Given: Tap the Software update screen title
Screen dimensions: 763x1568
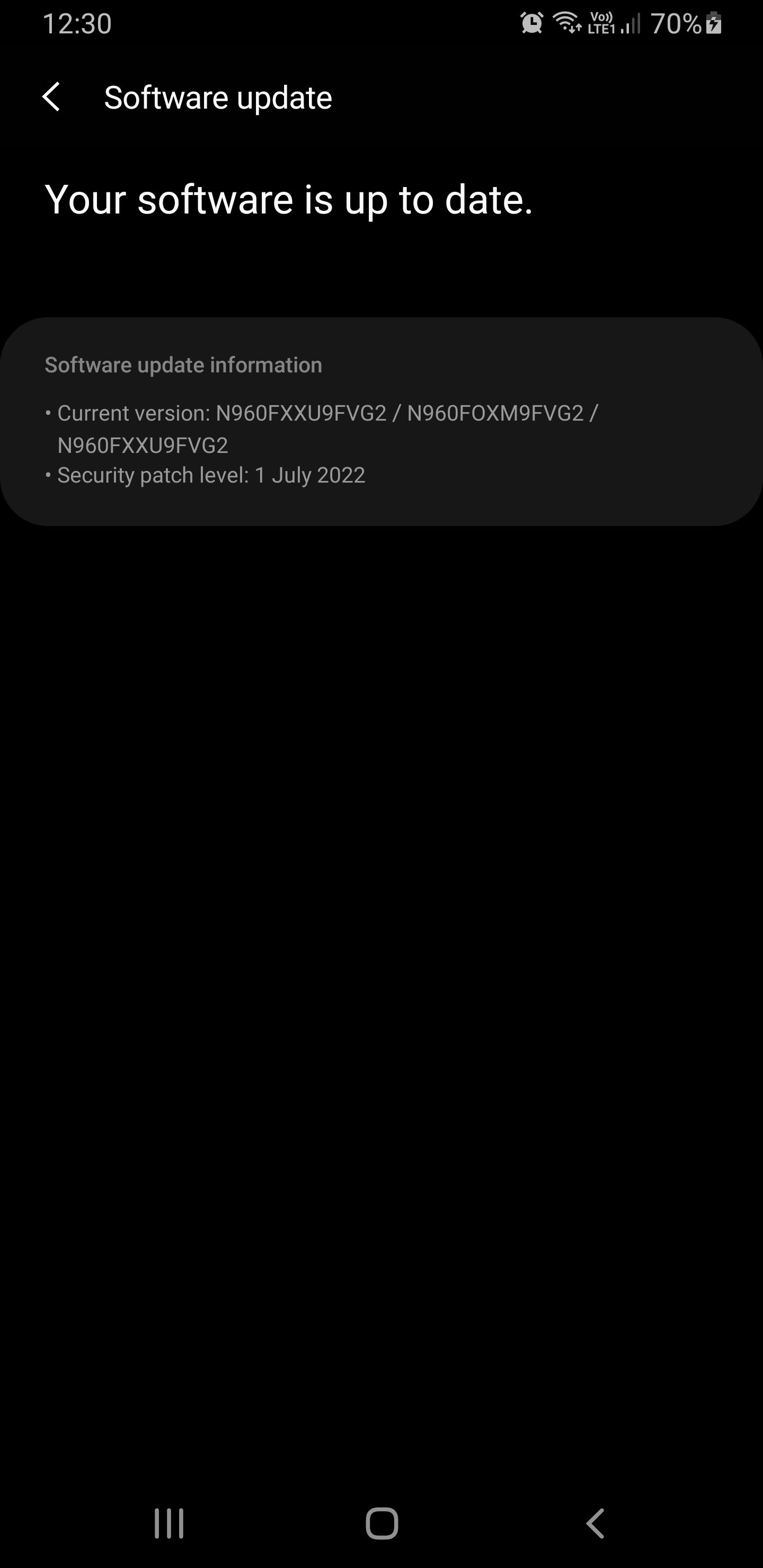Looking at the screenshot, I should coord(217,96).
